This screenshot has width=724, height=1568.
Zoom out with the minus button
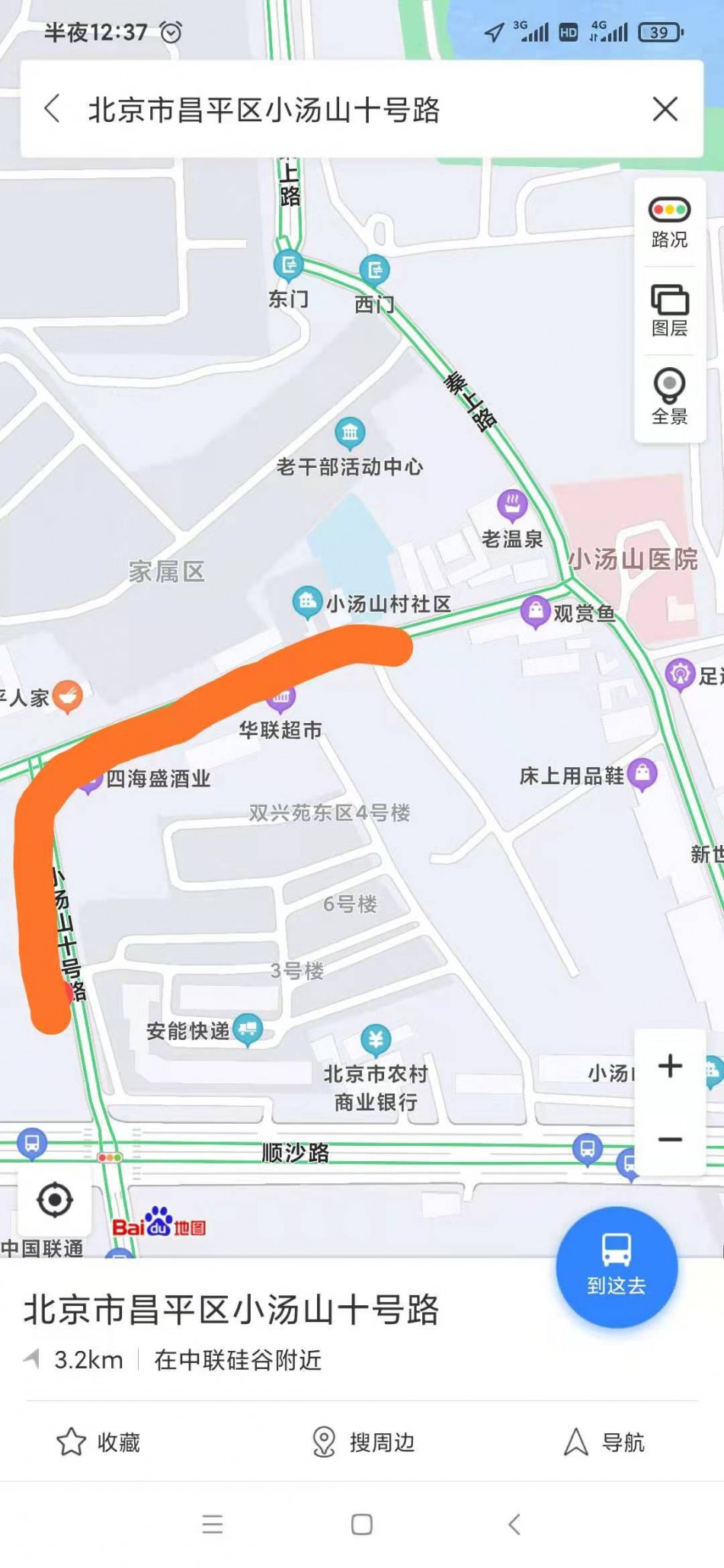[x=670, y=1139]
